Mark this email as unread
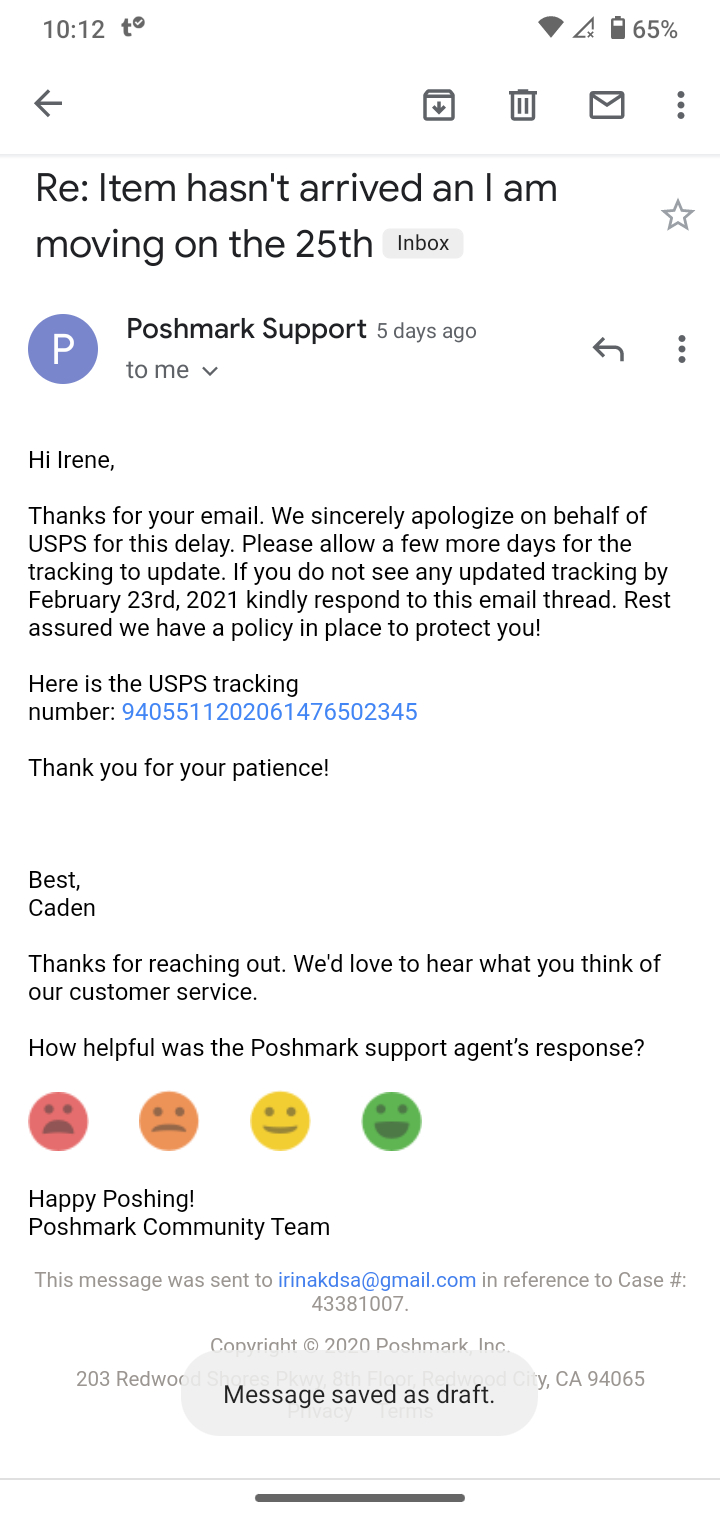 coord(607,104)
